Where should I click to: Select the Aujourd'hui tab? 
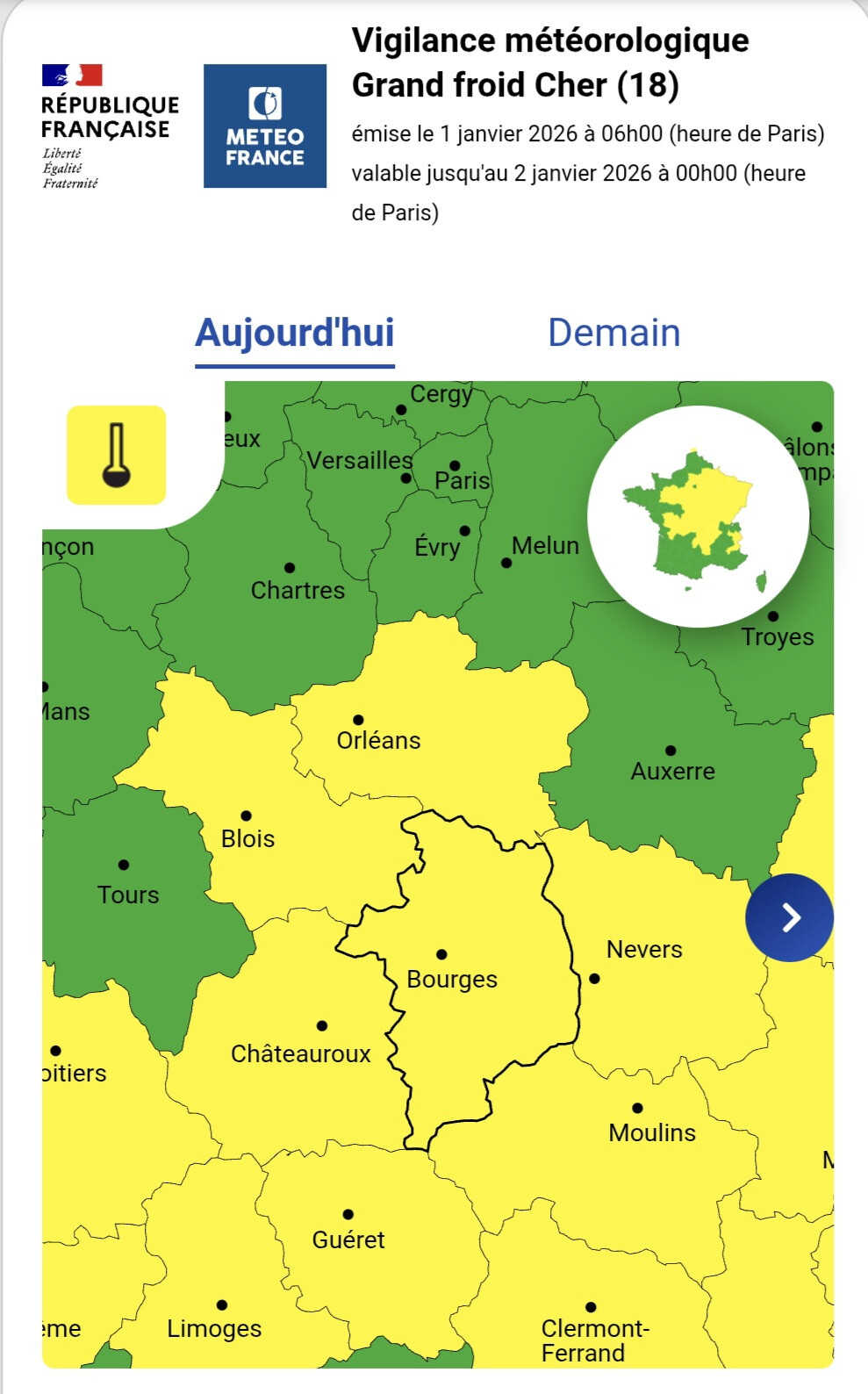point(295,334)
